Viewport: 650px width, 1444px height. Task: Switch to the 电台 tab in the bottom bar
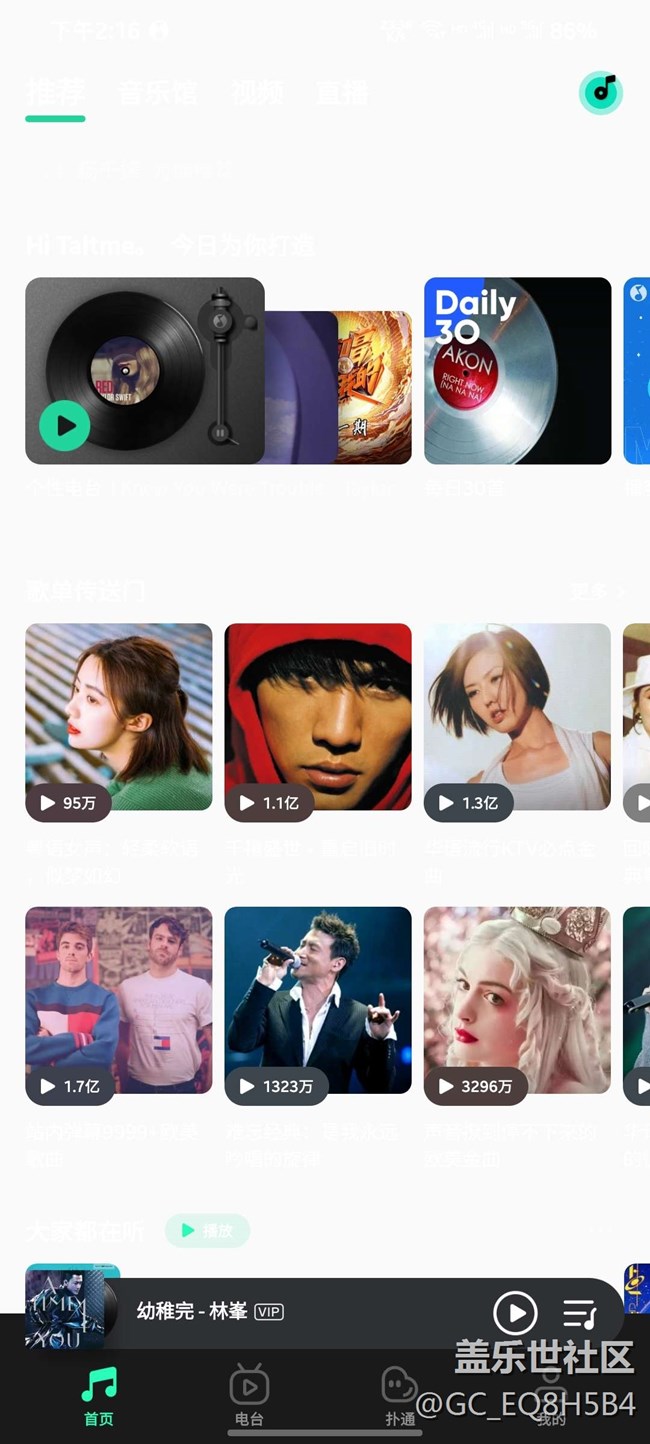[x=249, y=1397]
